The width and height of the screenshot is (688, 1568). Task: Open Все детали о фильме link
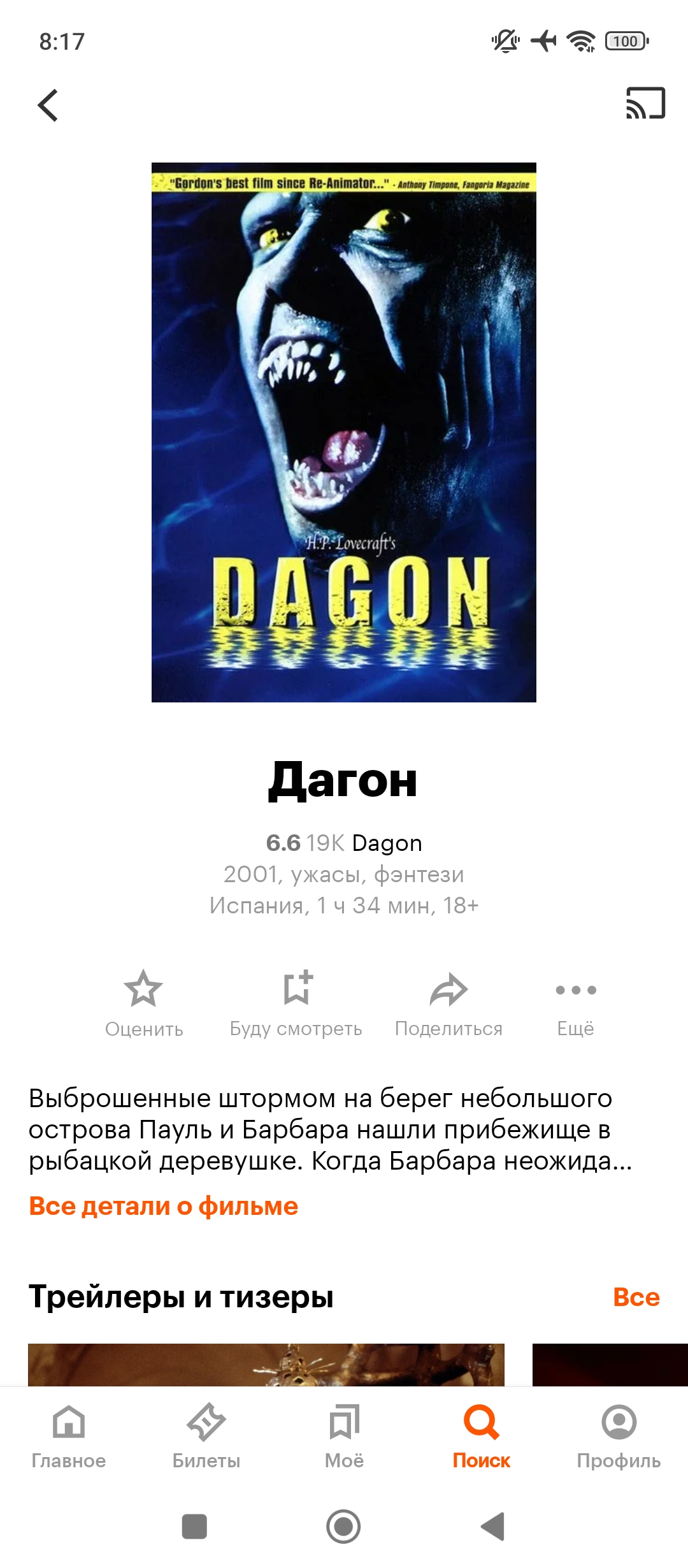point(163,1206)
